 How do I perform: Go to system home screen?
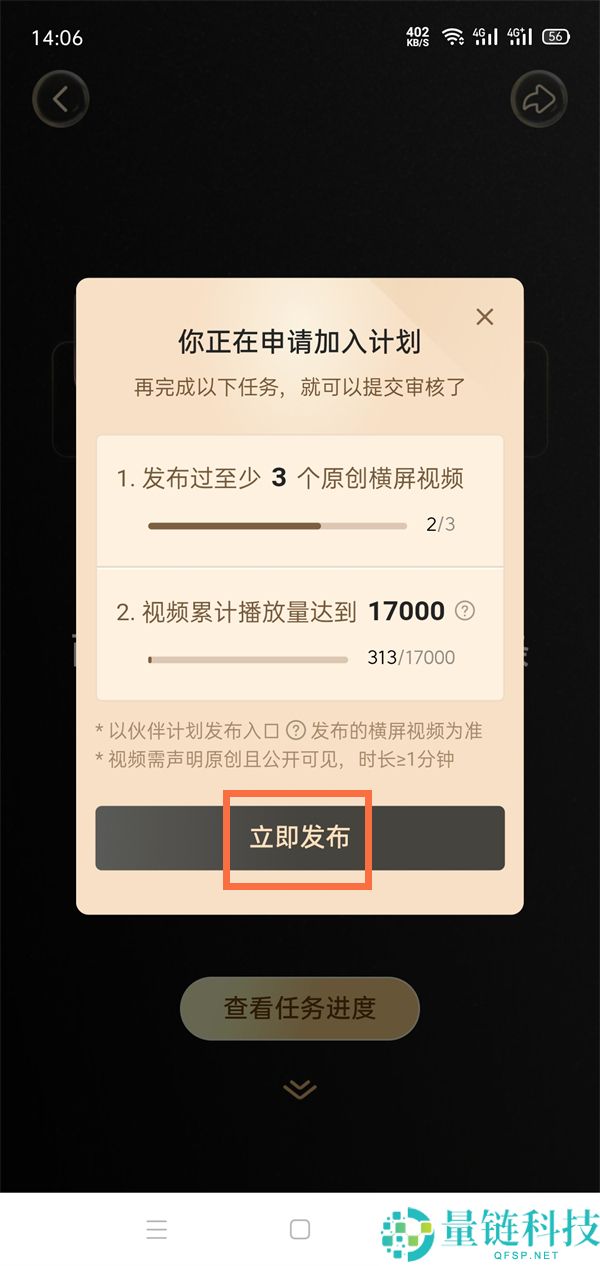(300, 1230)
